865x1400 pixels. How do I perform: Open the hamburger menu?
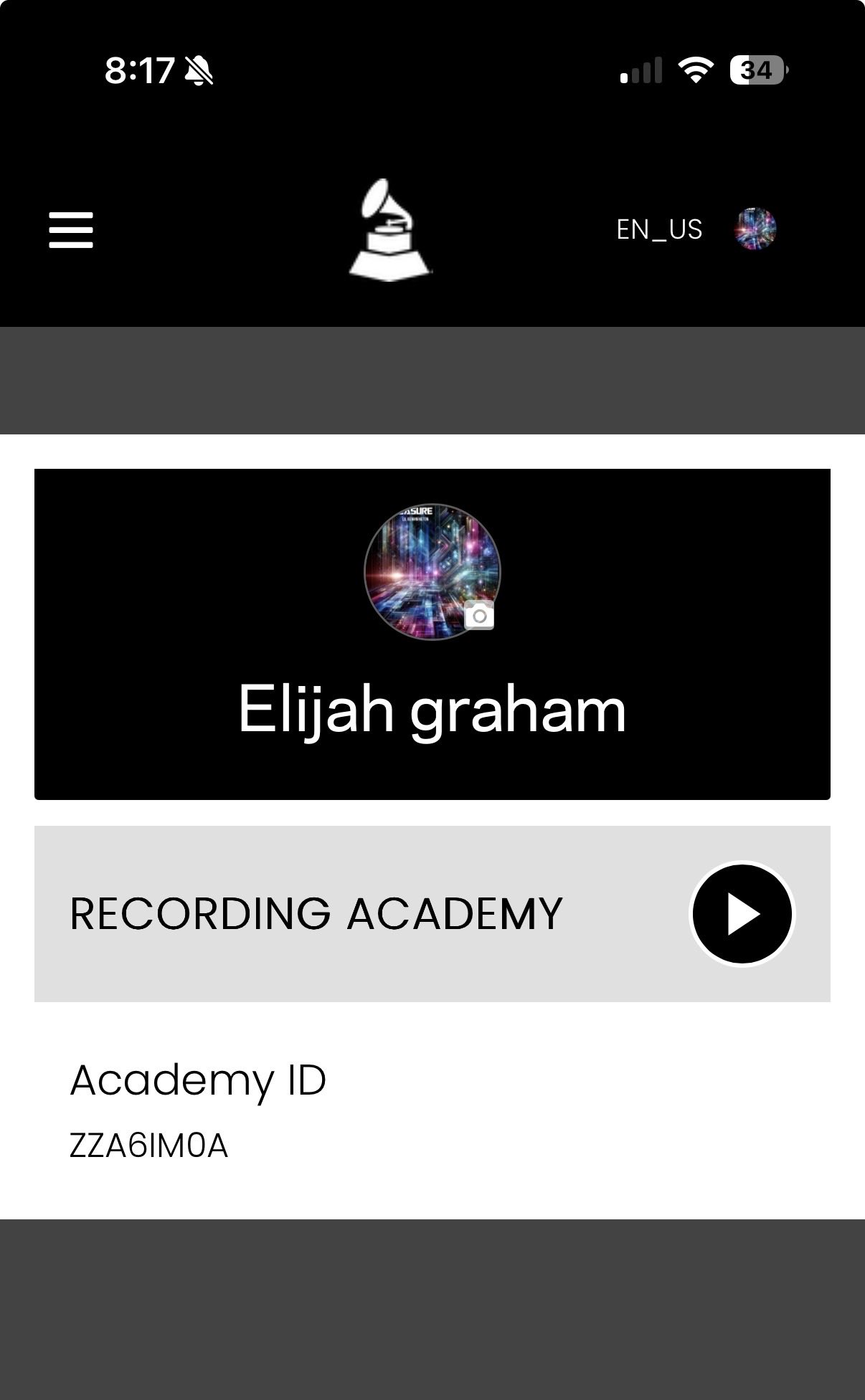(x=70, y=230)
